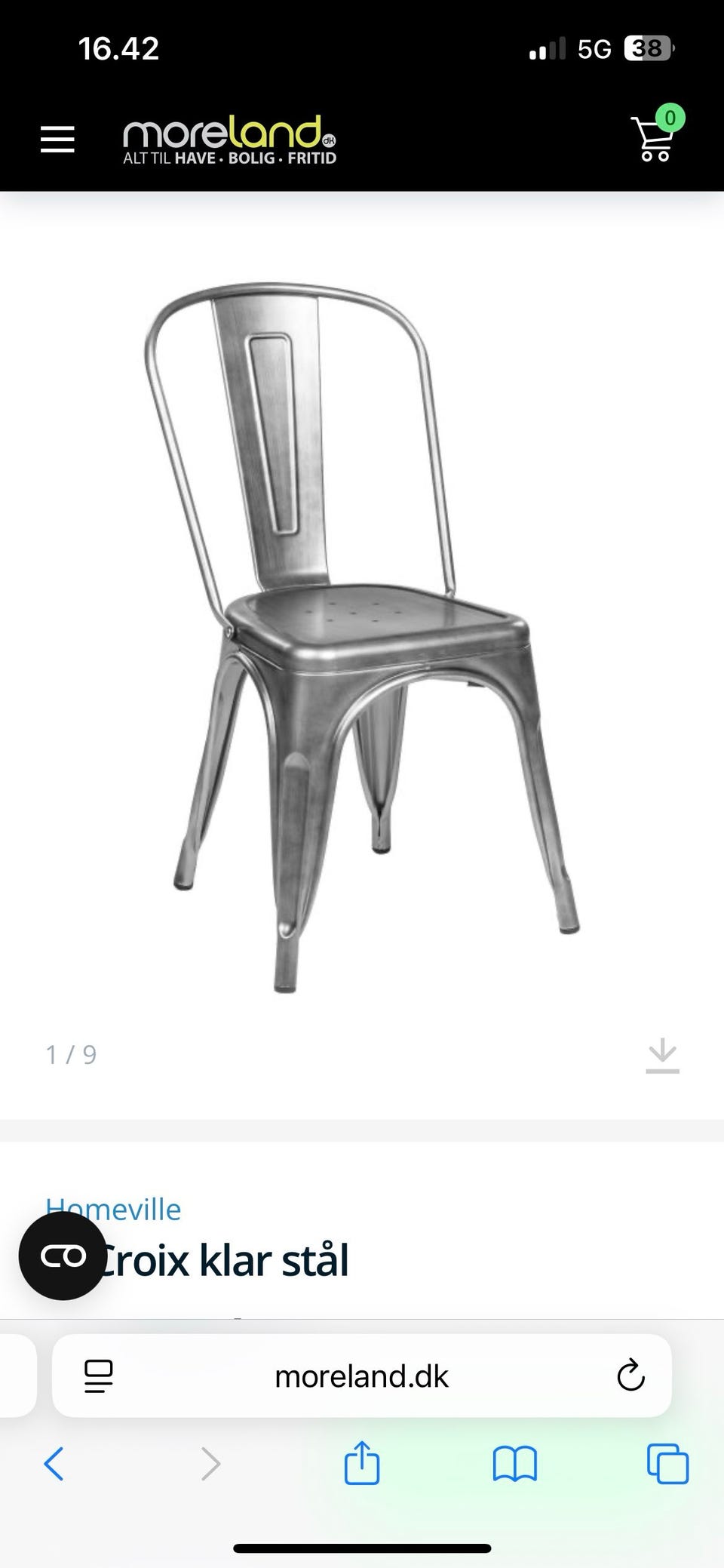This screenshot has width=724, height=1568.
Task: Open the hamburger menu
Action: (x=57, y=140)
